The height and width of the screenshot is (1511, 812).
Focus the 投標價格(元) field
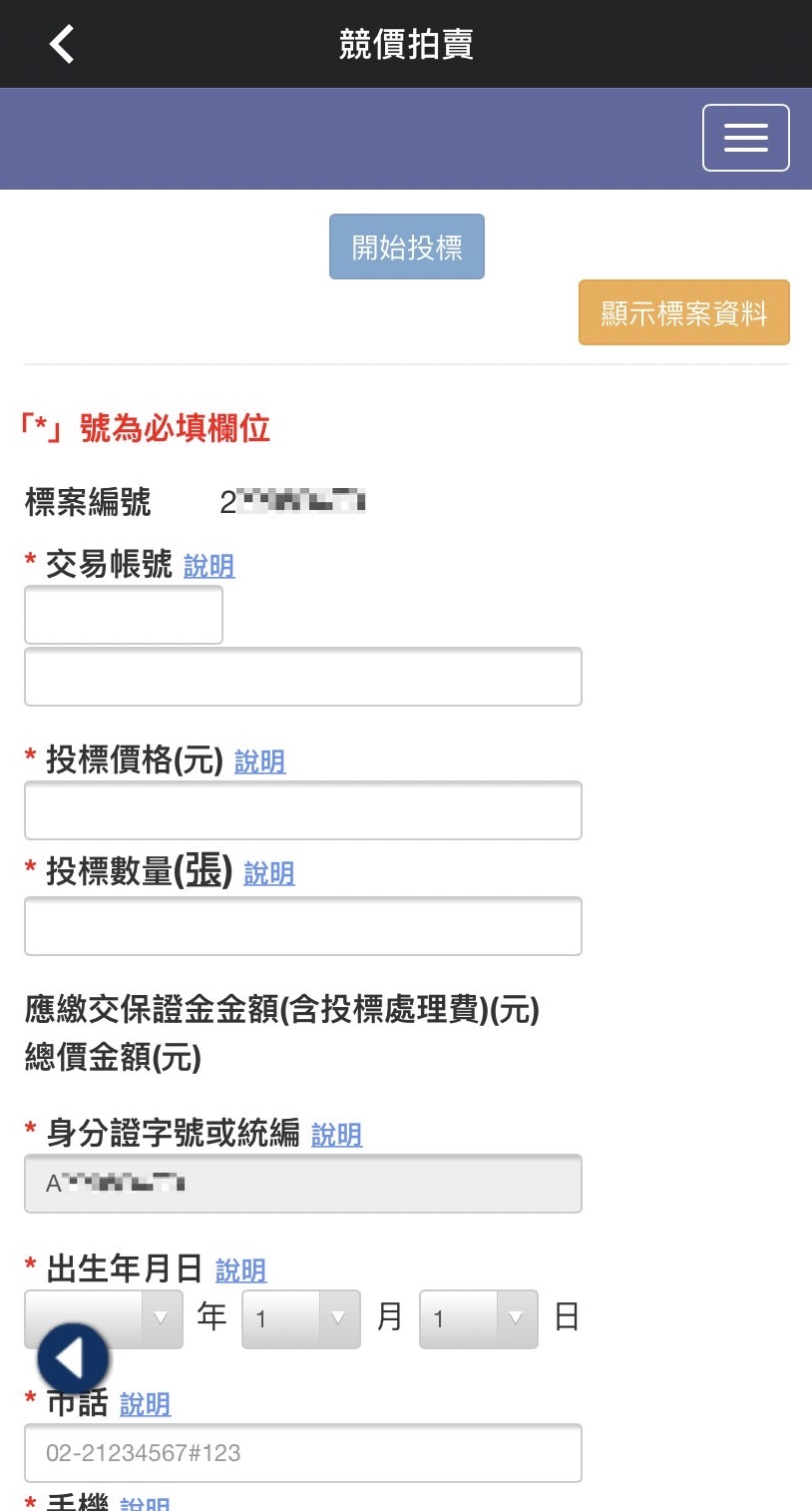[302, 810]
